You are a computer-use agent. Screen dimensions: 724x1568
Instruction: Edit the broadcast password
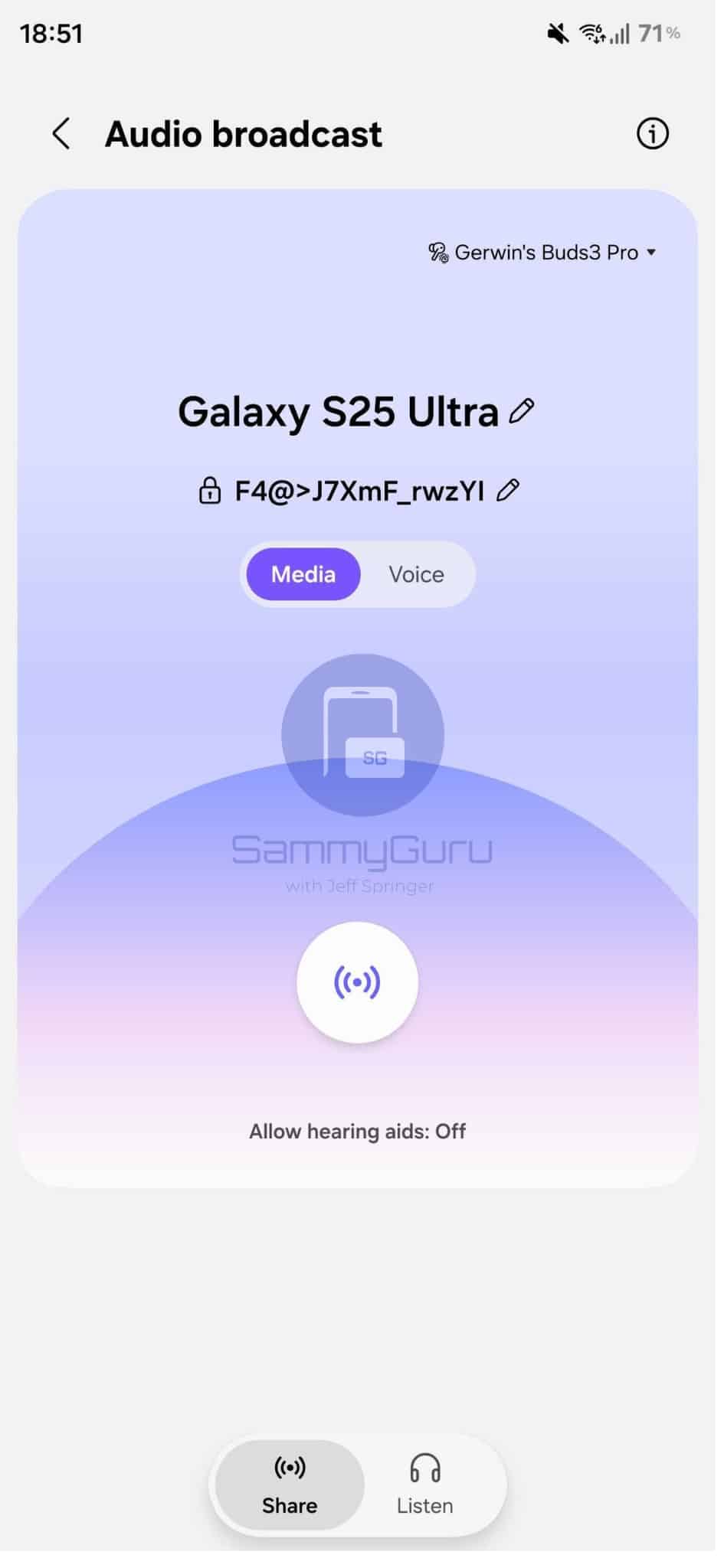click(508, 490)
